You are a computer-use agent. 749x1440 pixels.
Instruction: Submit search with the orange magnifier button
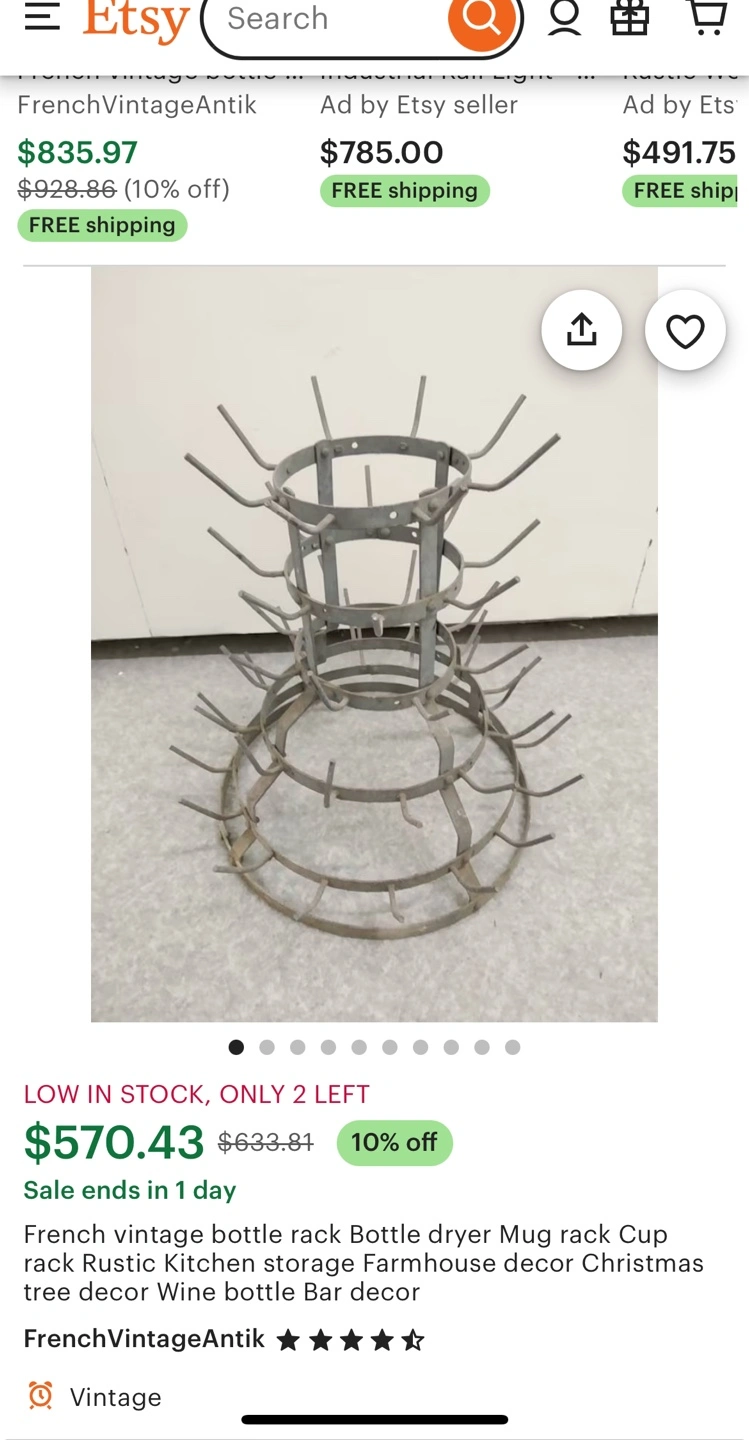click(x=481, y=20)
